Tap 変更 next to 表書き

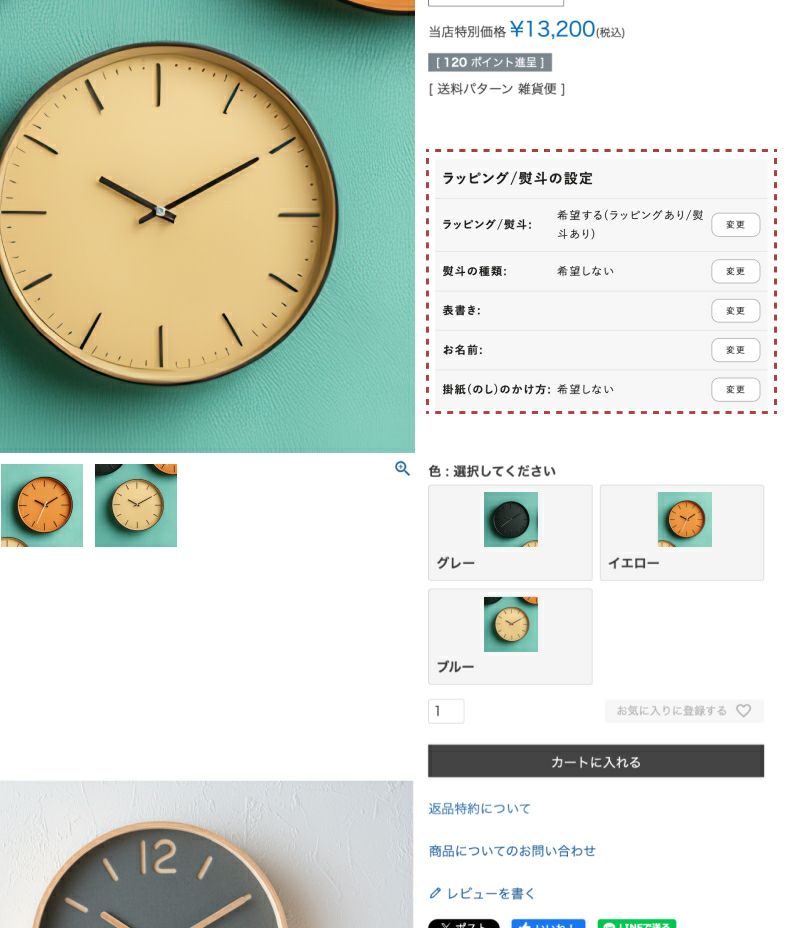[735, 311]
